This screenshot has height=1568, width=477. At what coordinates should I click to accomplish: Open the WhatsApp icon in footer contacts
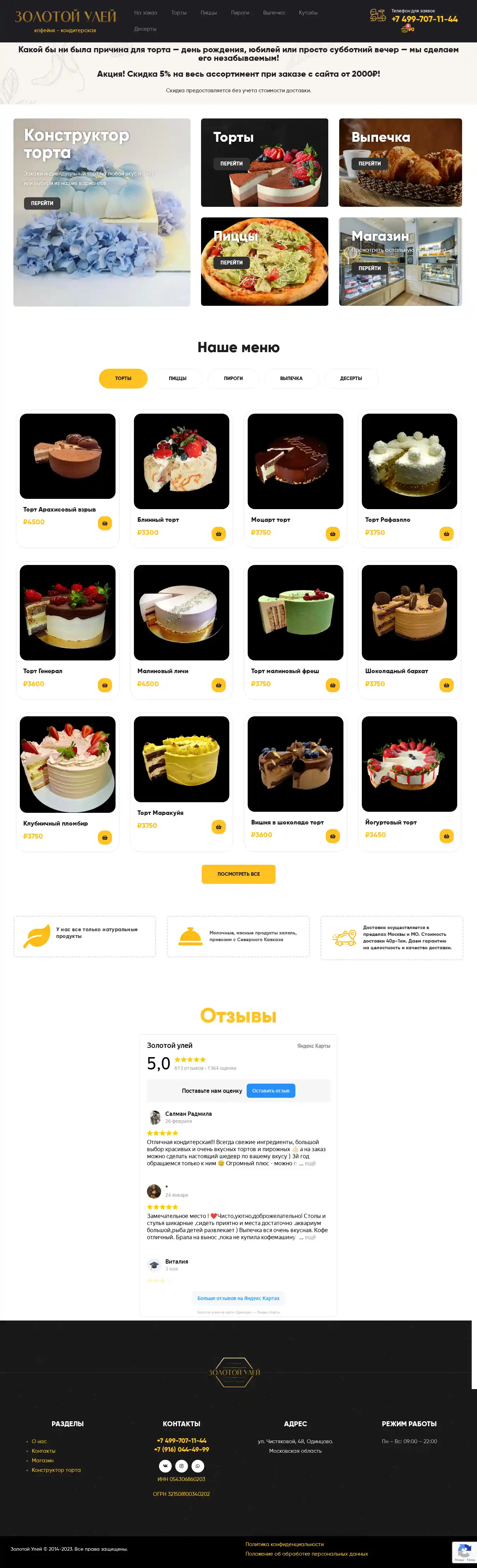pos(198,1466)
